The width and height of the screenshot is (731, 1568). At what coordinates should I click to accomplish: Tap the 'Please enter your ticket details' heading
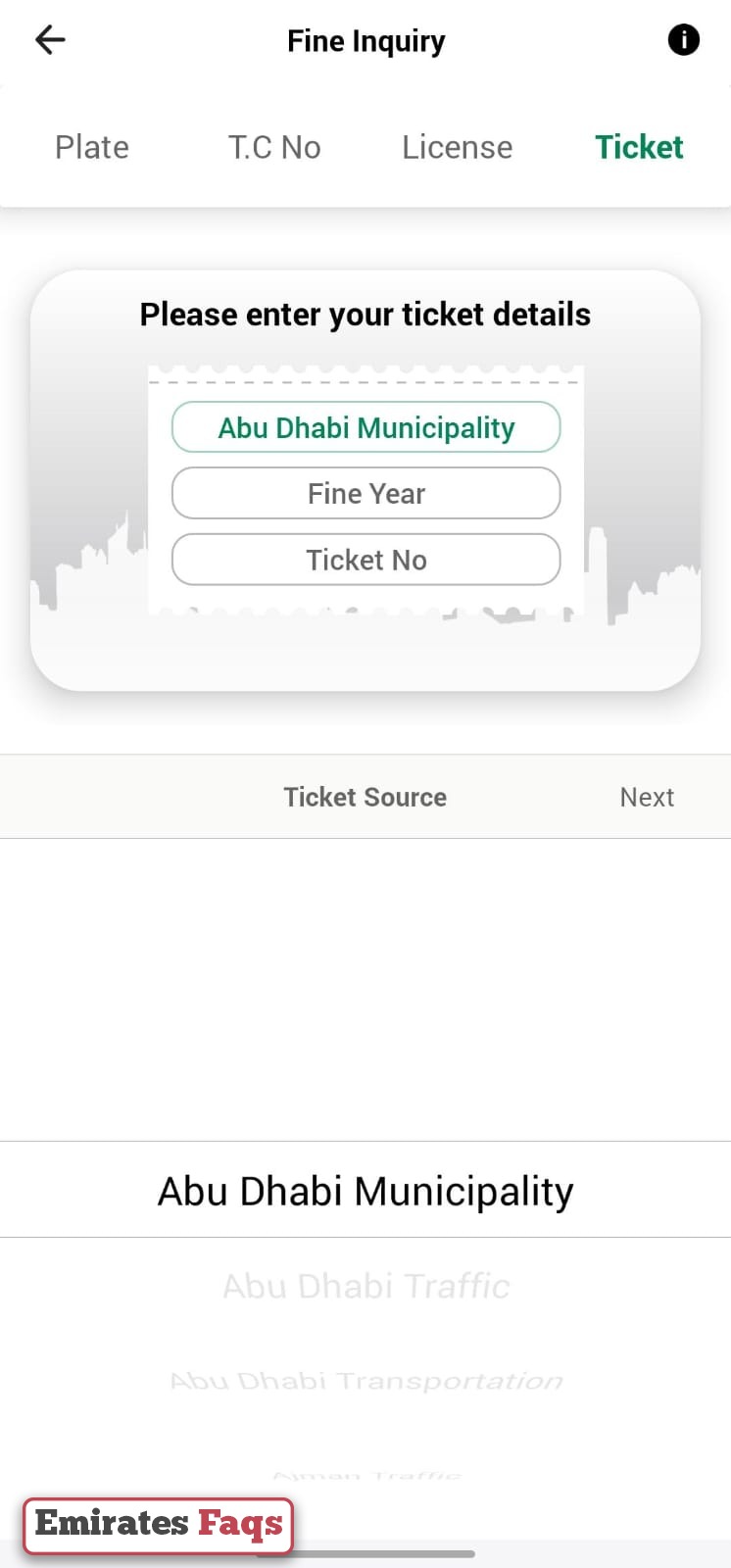click(365, 314)
